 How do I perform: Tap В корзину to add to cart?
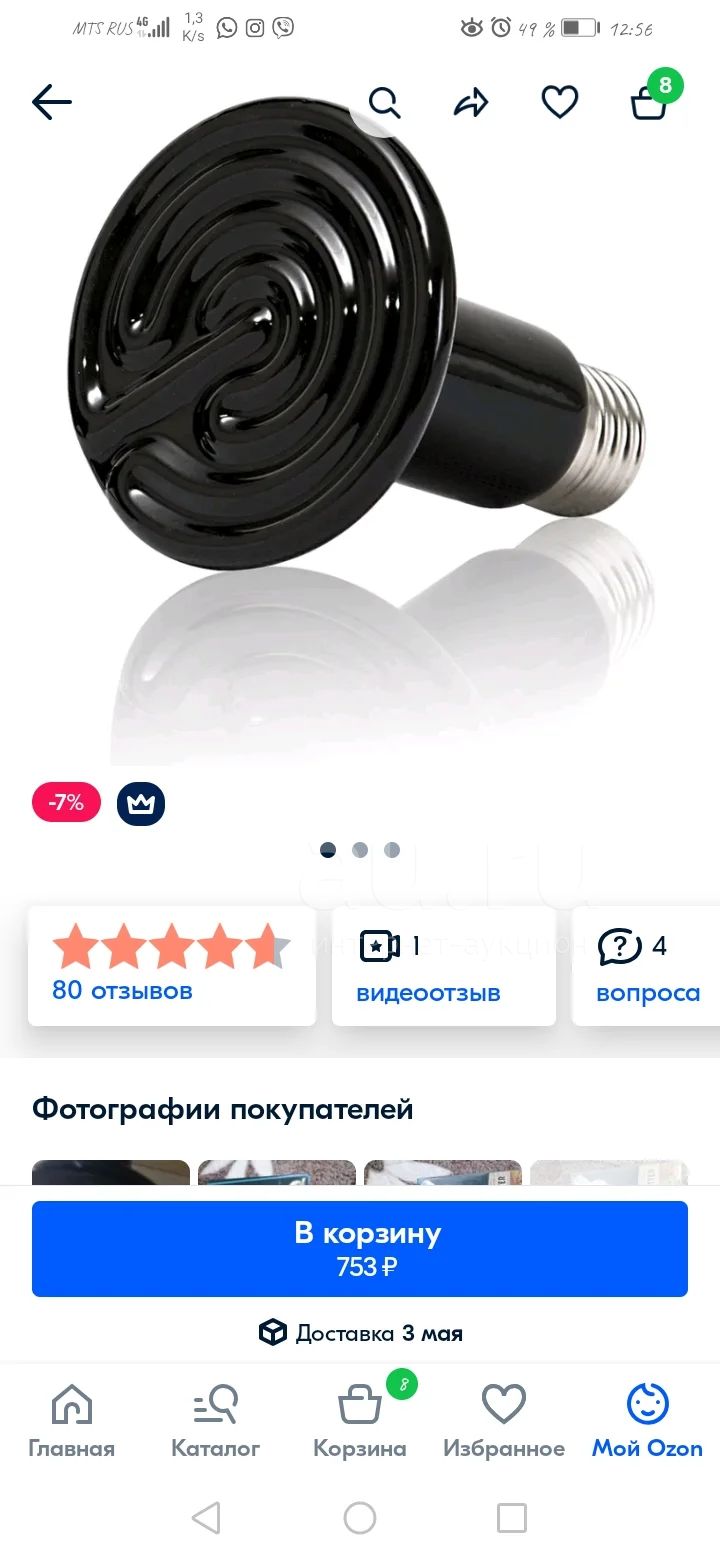(360, 1249)
